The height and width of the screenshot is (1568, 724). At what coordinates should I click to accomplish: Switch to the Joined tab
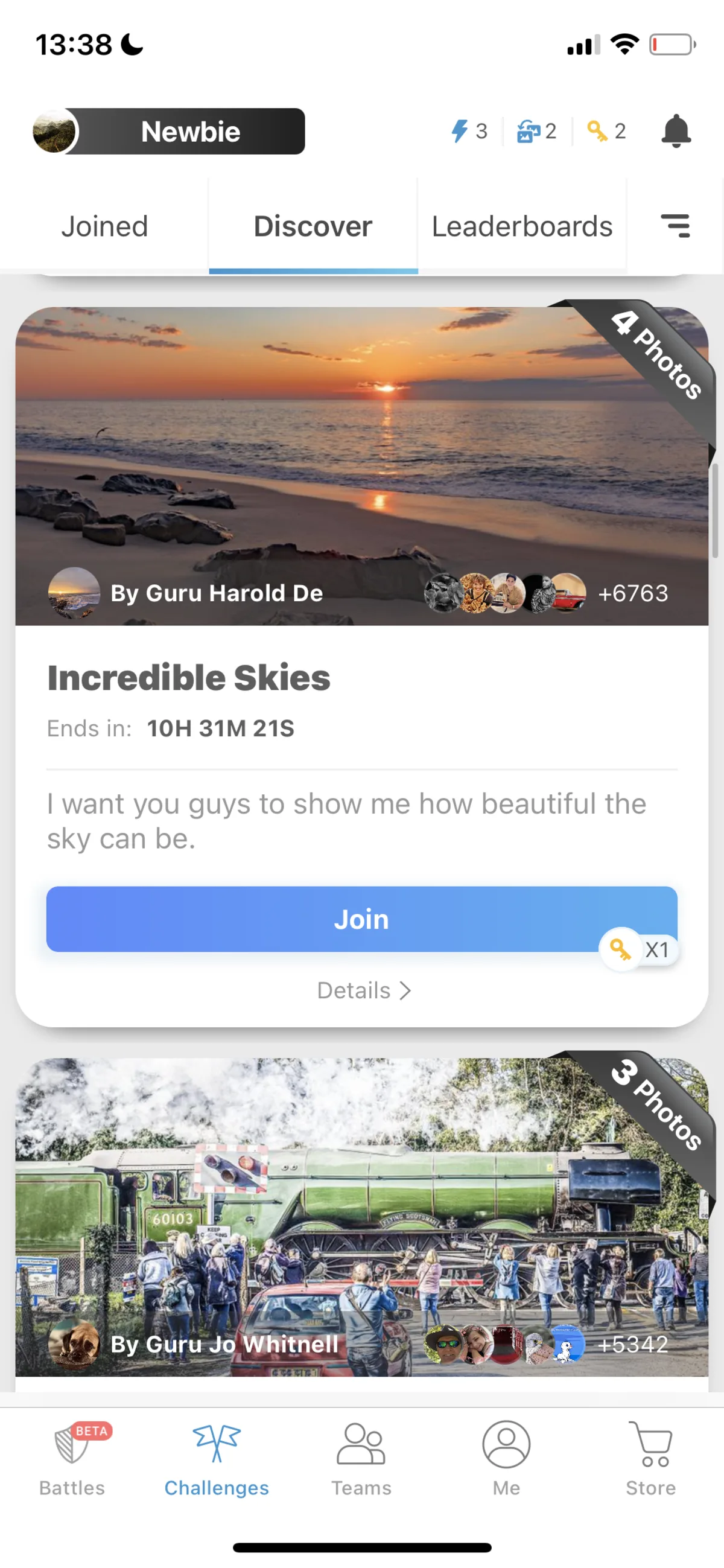(x=104, y=226)
